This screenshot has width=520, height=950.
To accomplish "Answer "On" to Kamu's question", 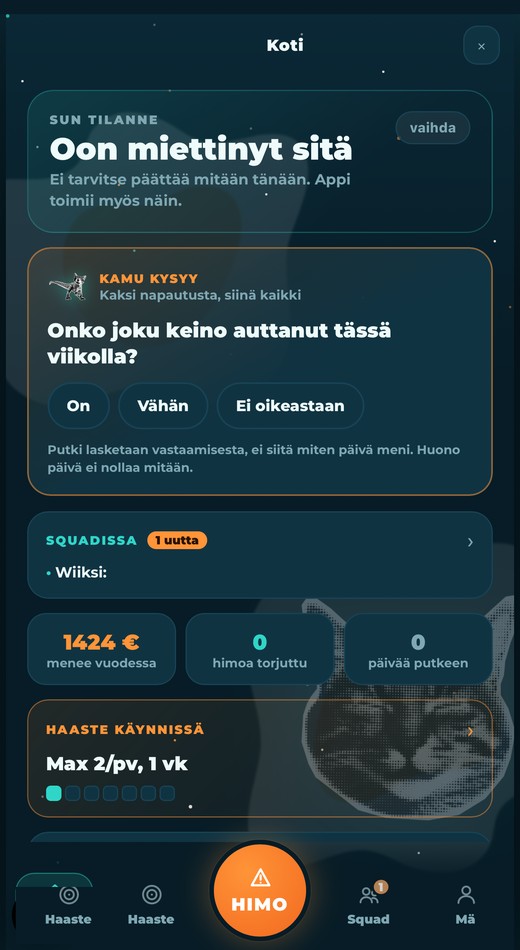I will coord(78,406).
